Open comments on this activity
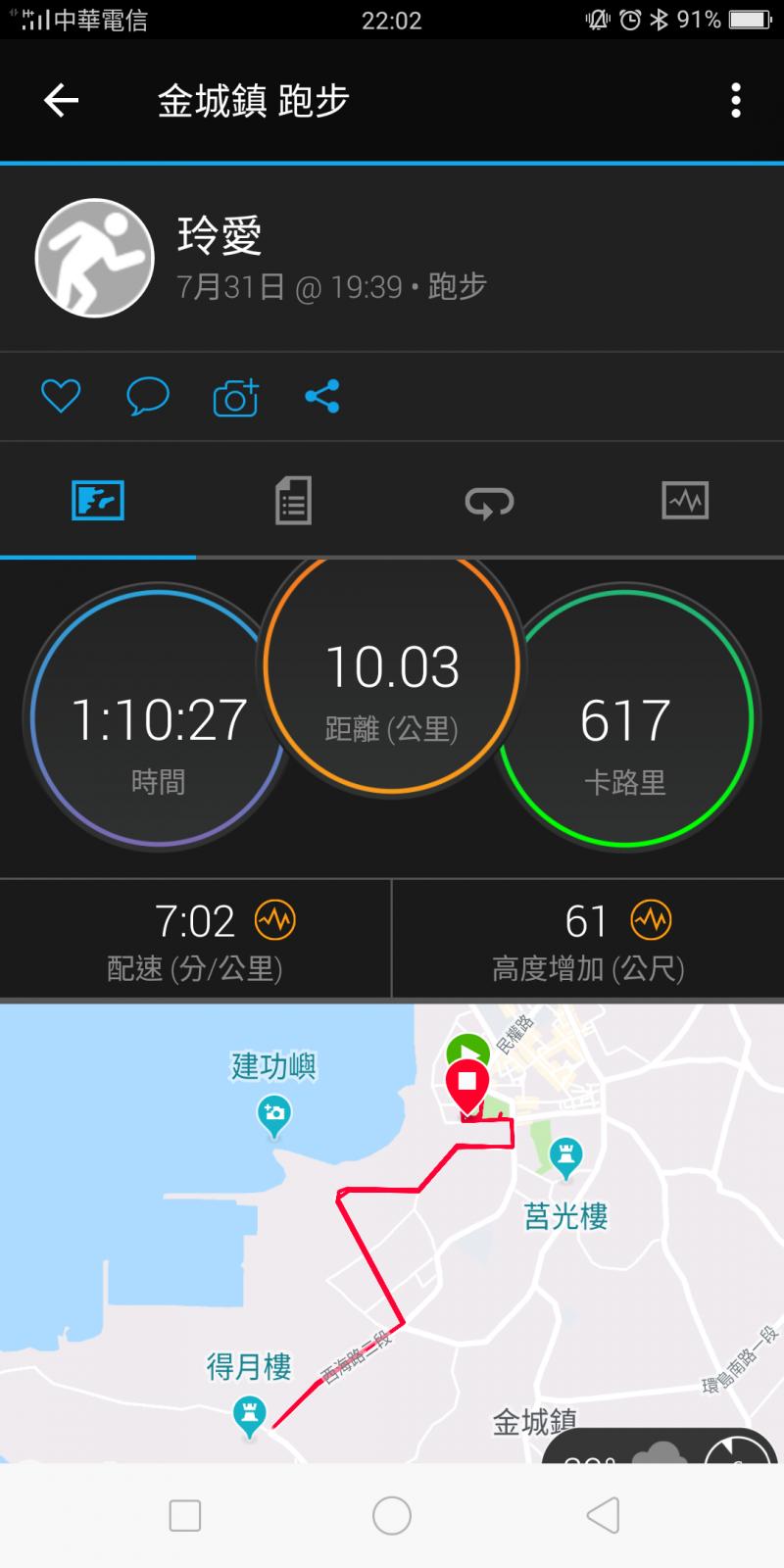The width and height of the screenshot is (784, 1568). (148, 397)
